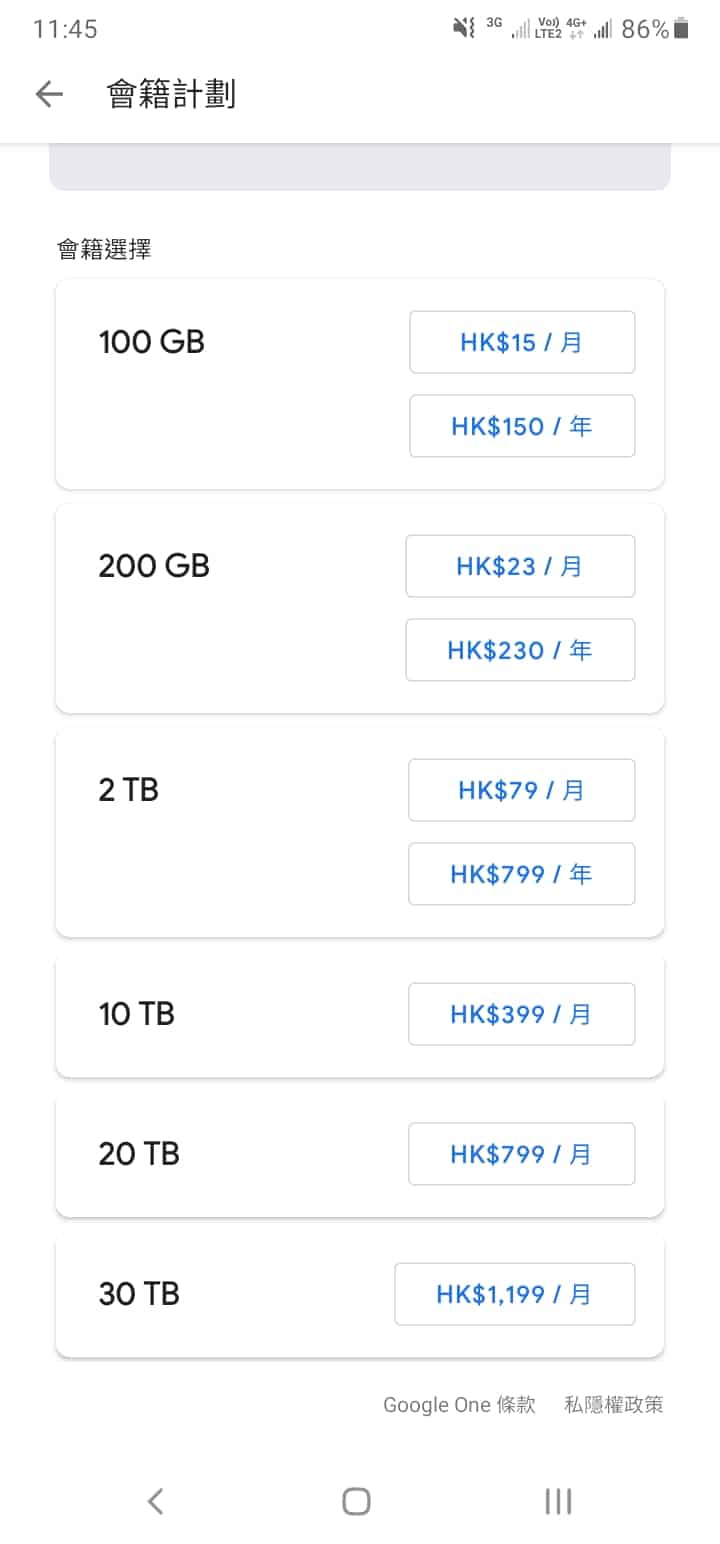
Task: Open the Google One 條款 link
Action: tap(460, 1405)
